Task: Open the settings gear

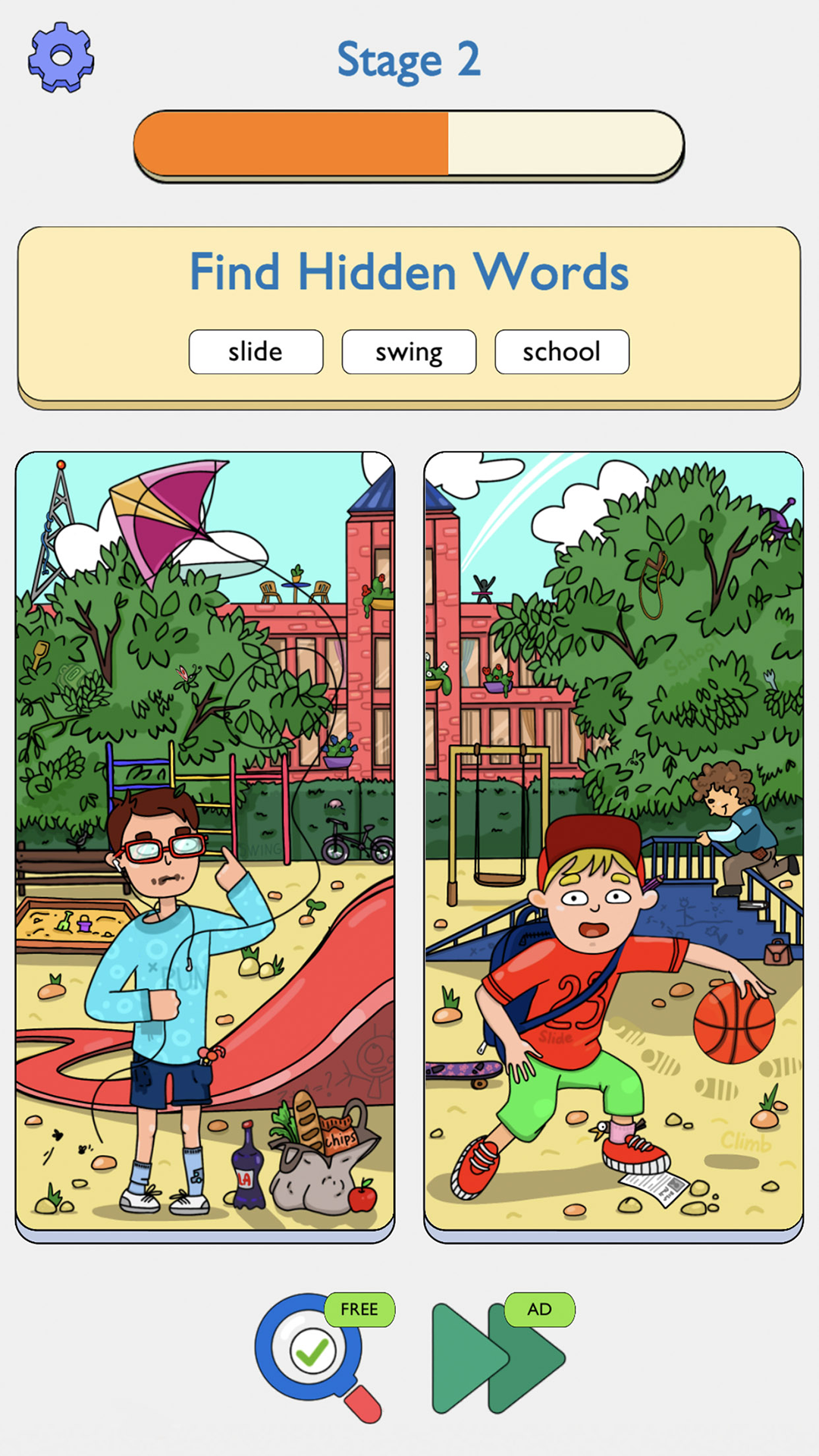Action: point(61,58)
